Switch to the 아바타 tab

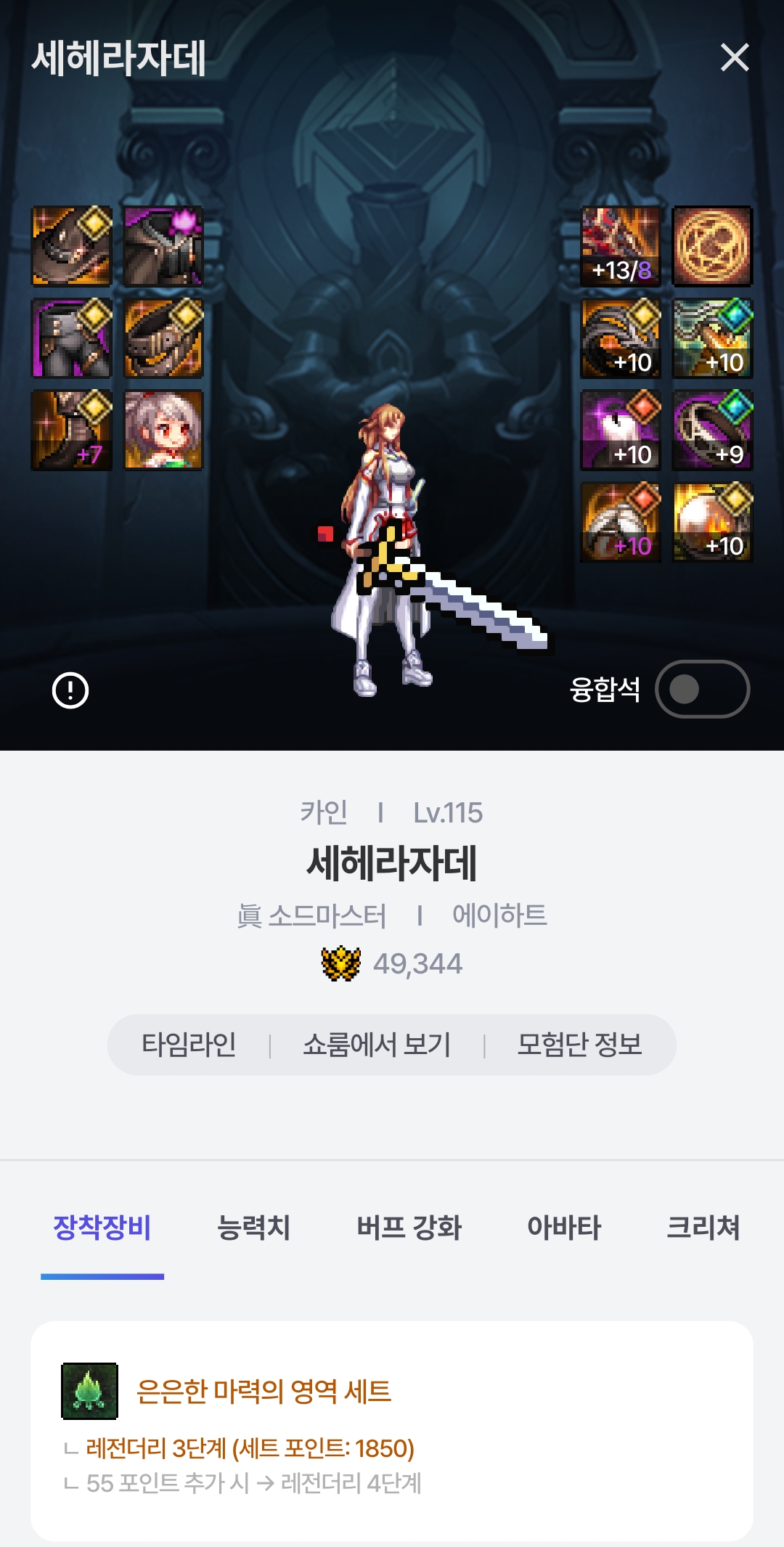[564, 1228]
